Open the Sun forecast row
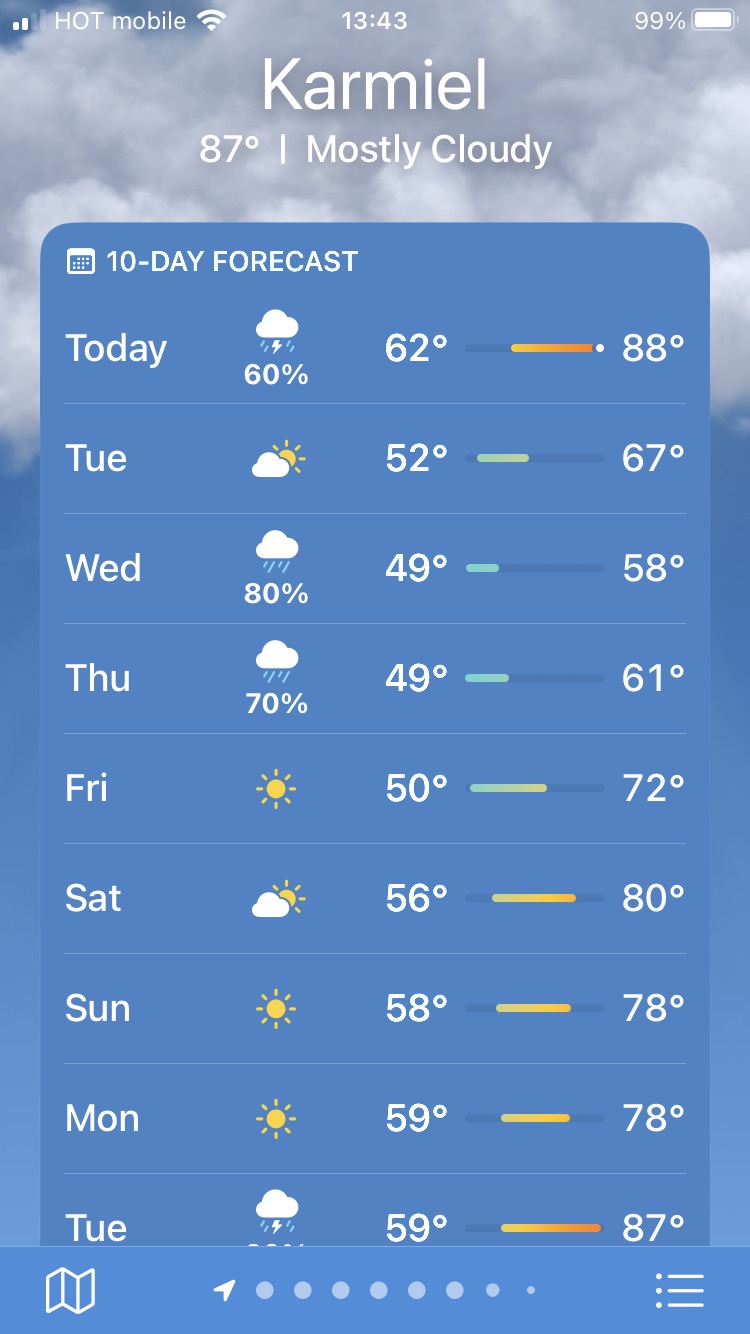Image resolution: width=750 pixels, height=1334 pixels. tap(375, 1009)
